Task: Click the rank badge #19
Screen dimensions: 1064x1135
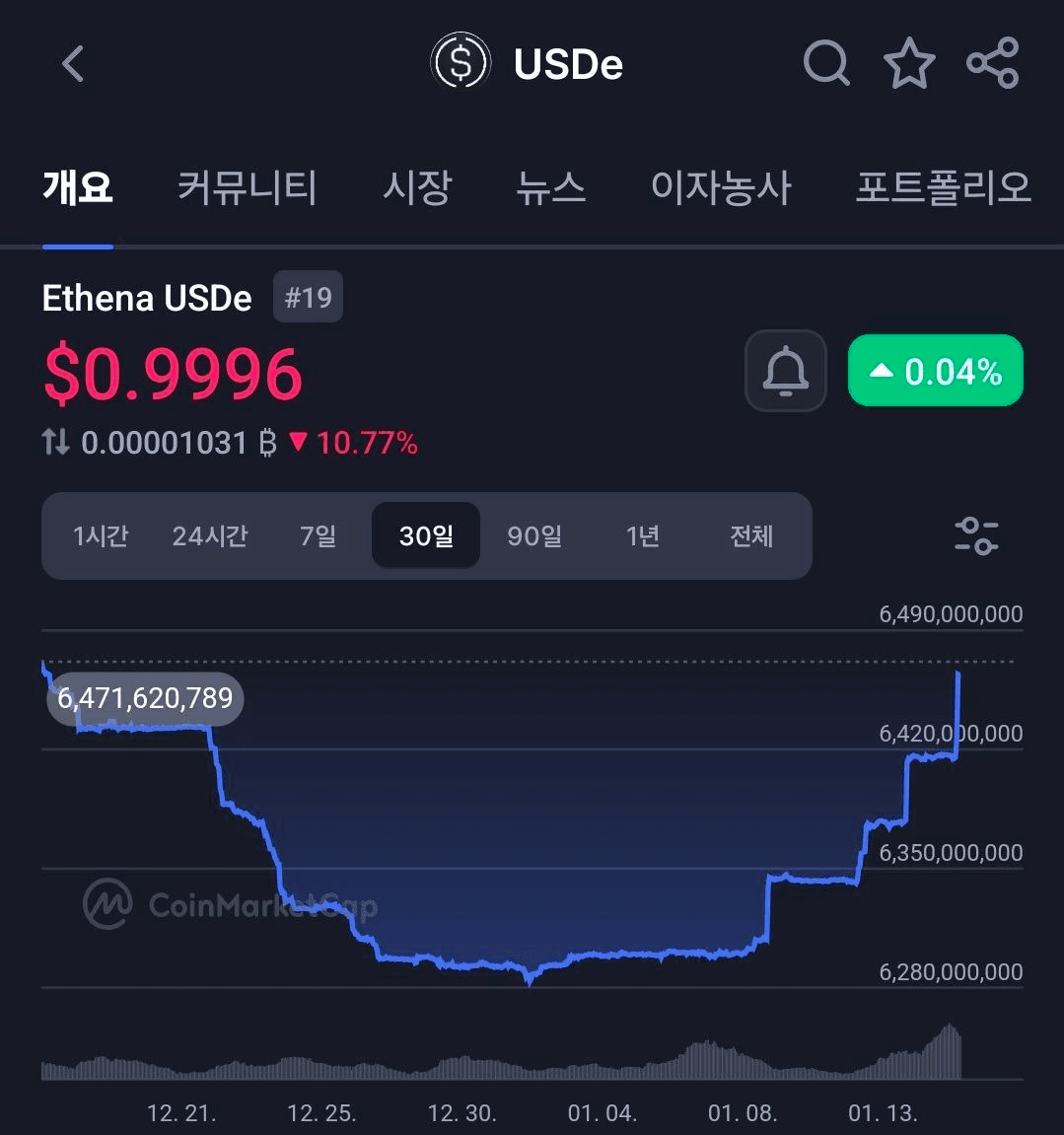Action: [x=308, y=297]
